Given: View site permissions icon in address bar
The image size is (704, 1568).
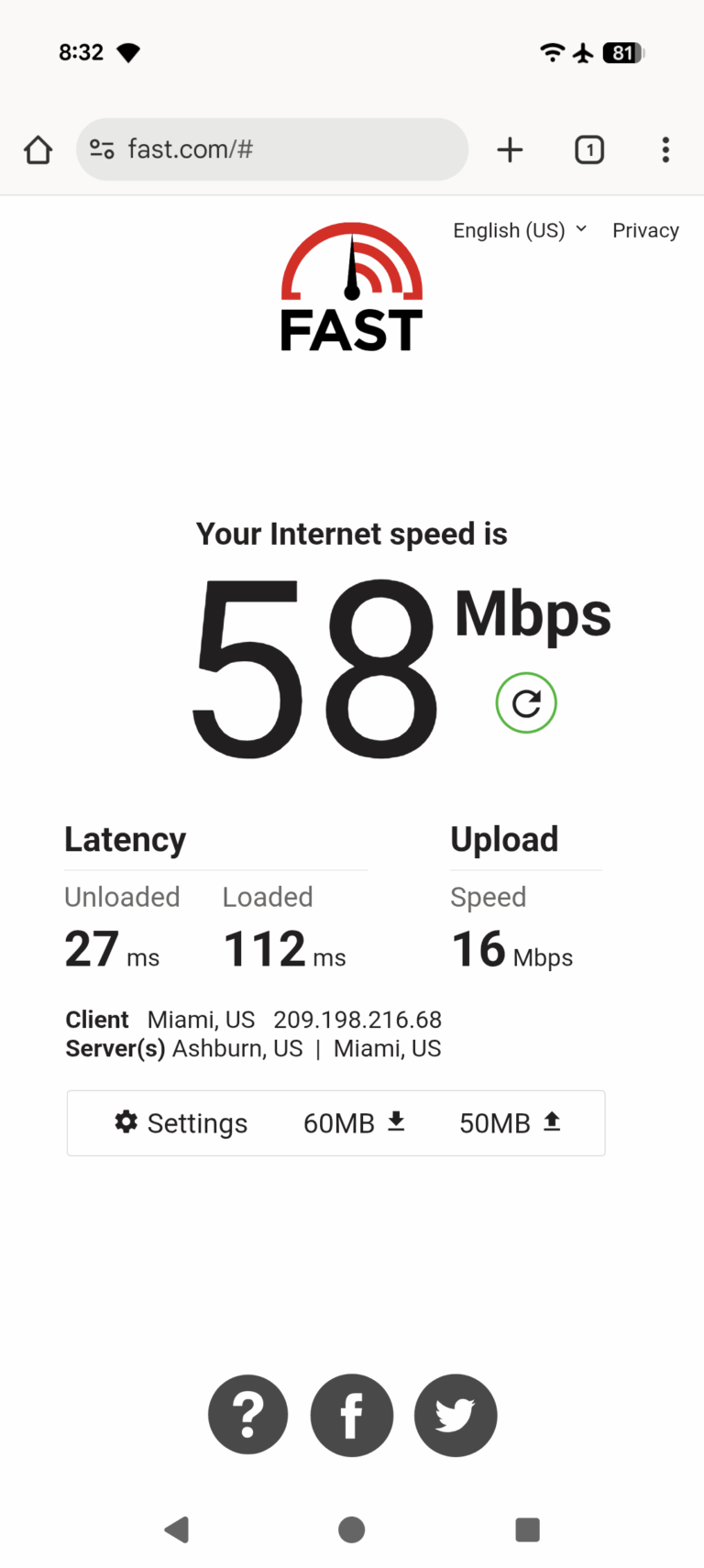Looking at the screenshot, I should coord(102,149).
